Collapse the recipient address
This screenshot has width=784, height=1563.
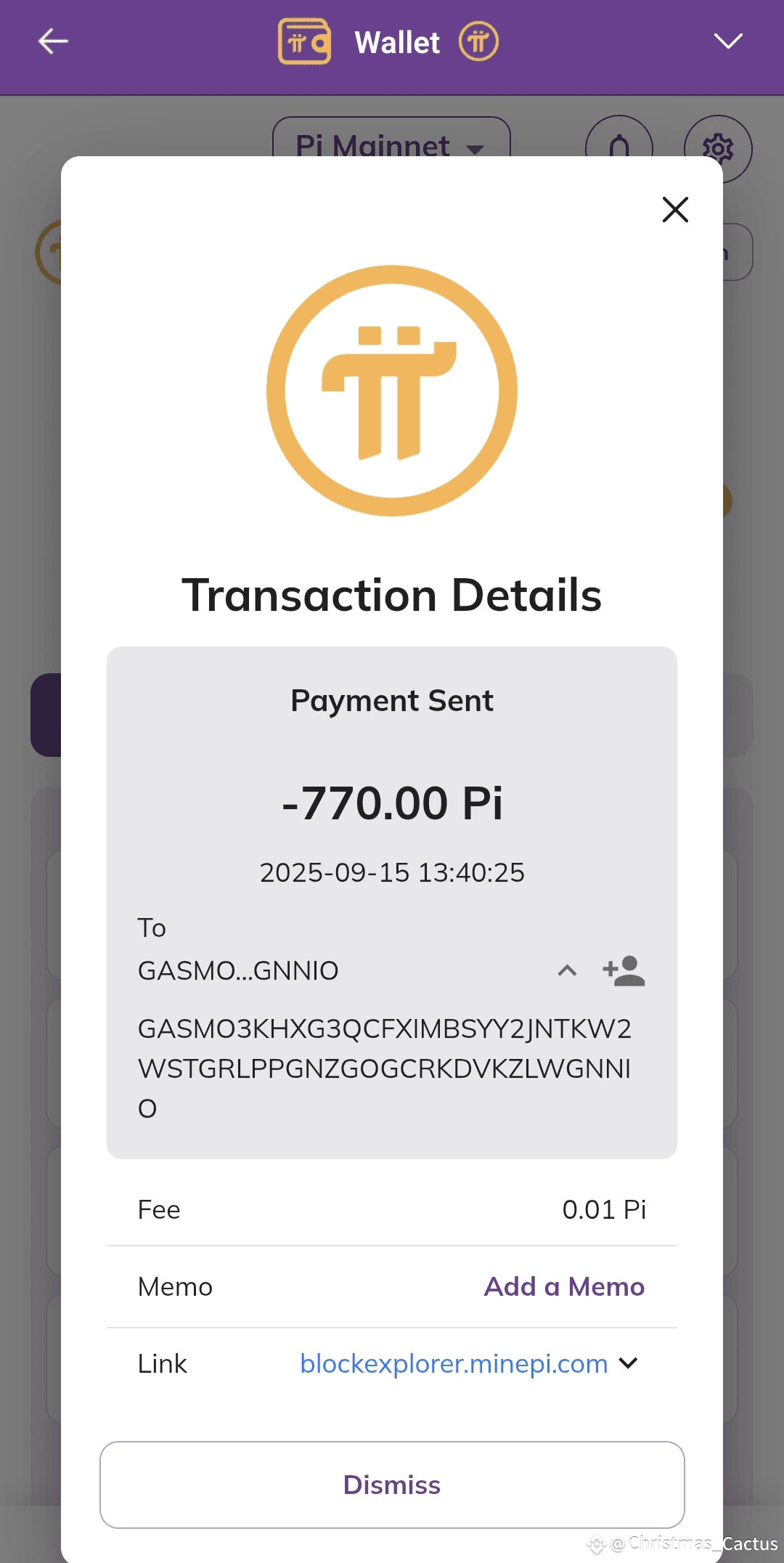[x=567, y=971]
